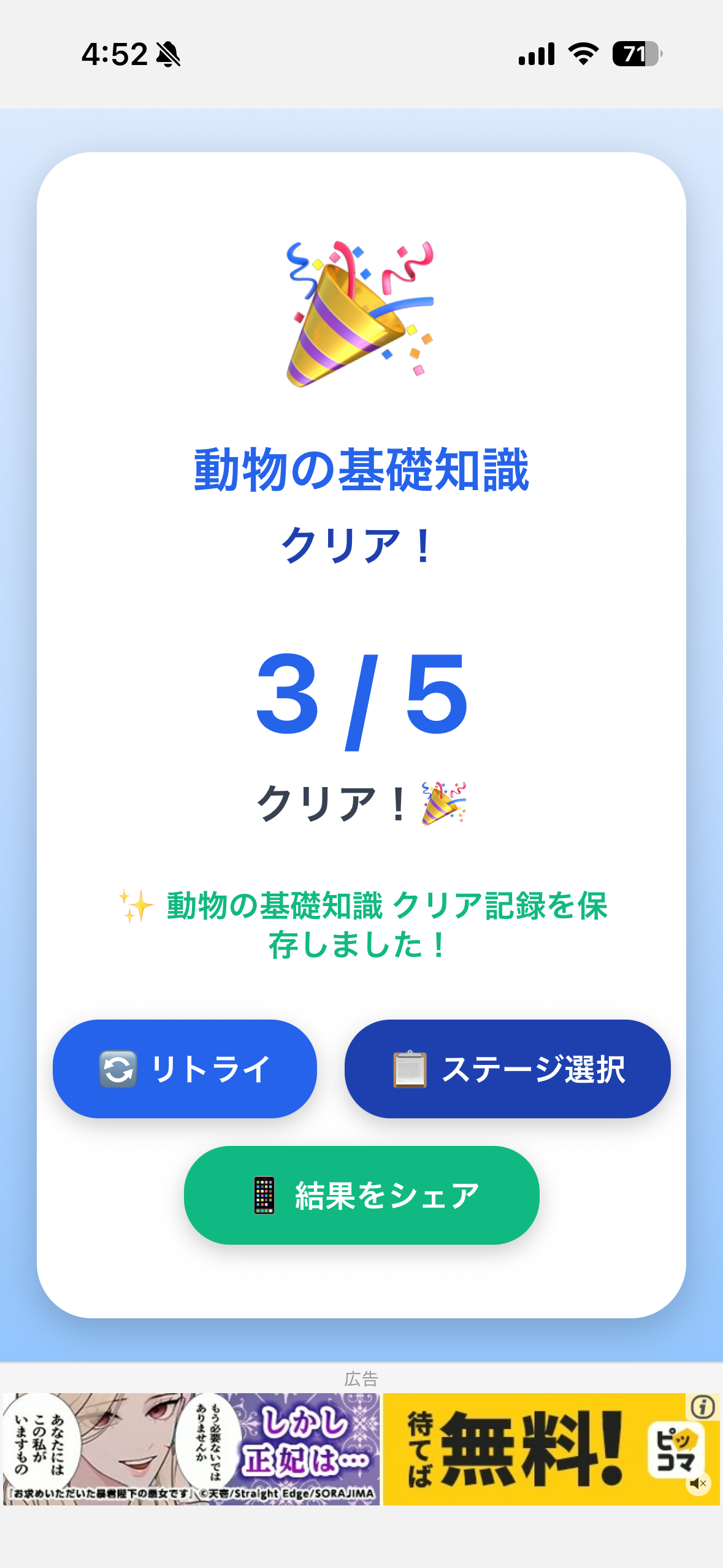Click the battery indicator showing 71

coord(636,55)
